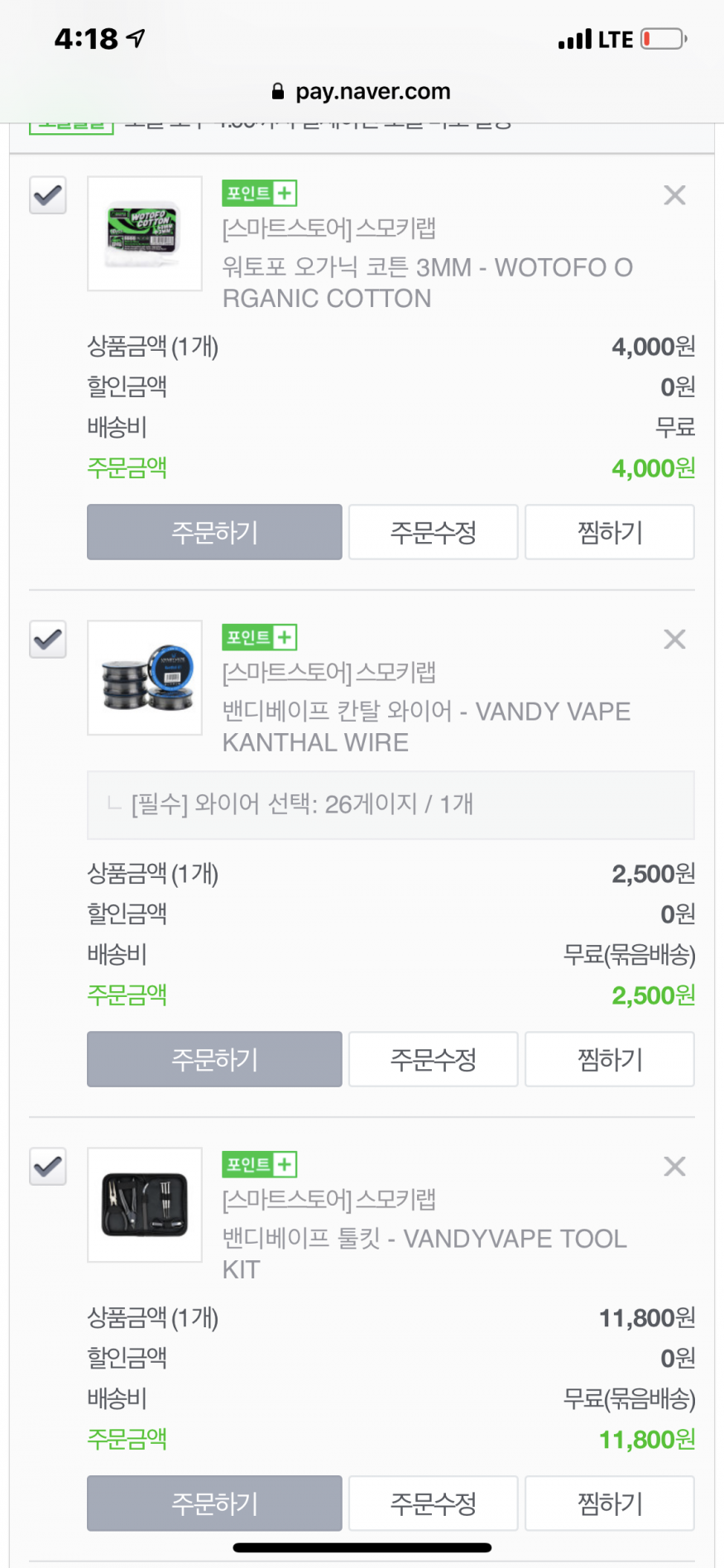Order the Vandy Vape Kanthal Wire with 주문하기
Image resolution: width=724 pixels, height=1568 pixels.
coord(214,1059)
